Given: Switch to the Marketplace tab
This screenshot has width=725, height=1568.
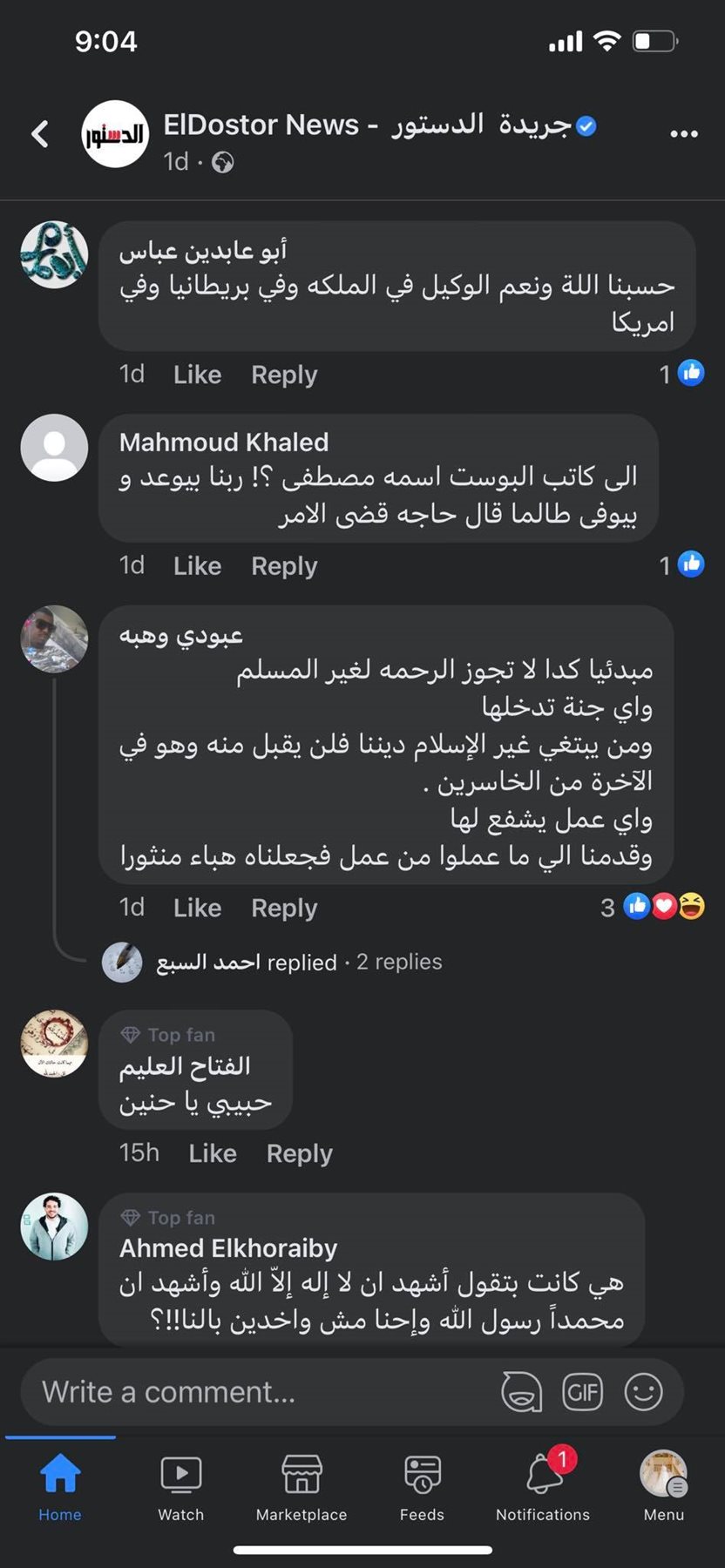Looking at the screenshot, I should (302, 1488).
